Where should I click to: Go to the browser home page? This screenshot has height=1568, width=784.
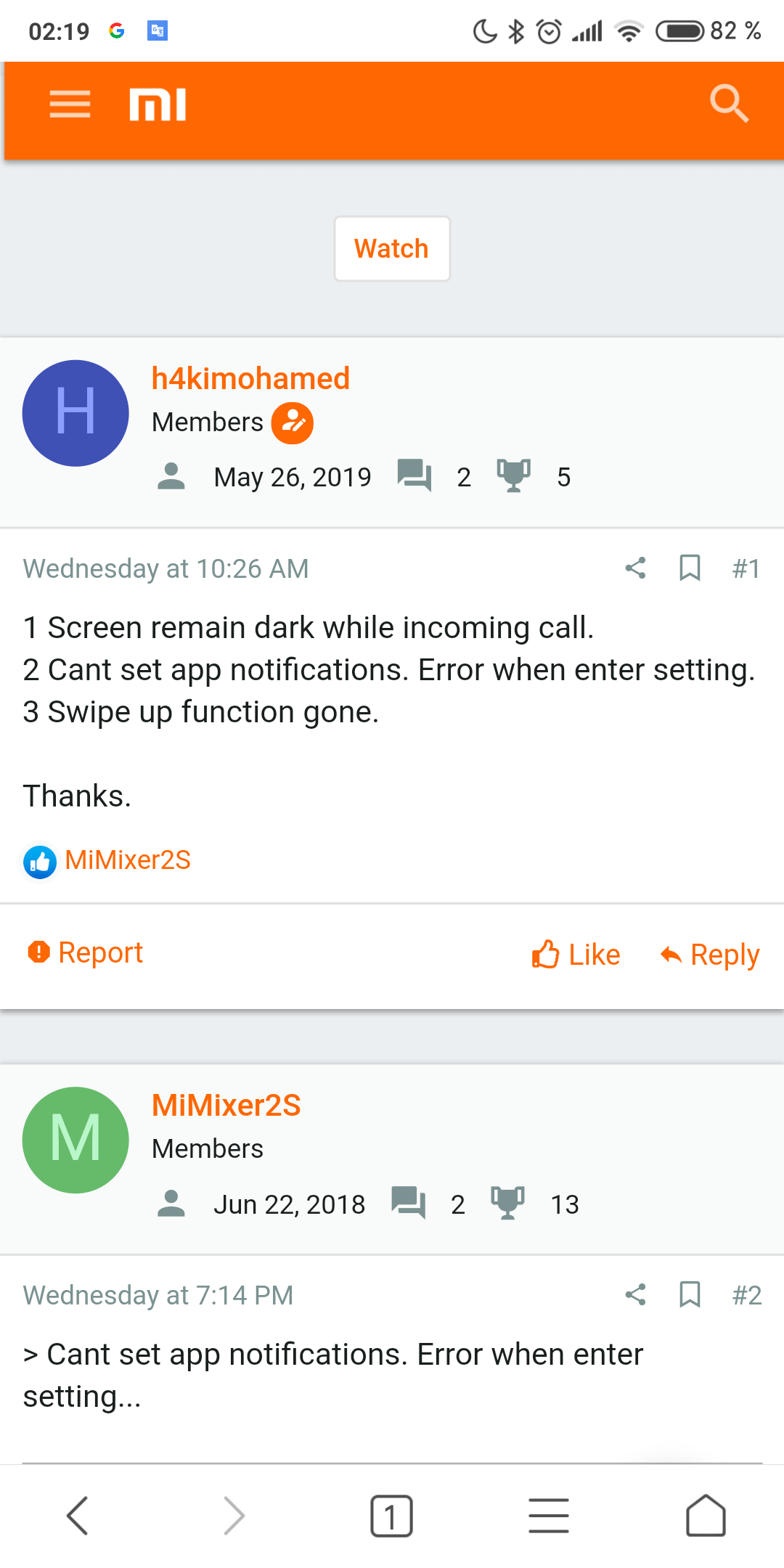point(706,1516)
